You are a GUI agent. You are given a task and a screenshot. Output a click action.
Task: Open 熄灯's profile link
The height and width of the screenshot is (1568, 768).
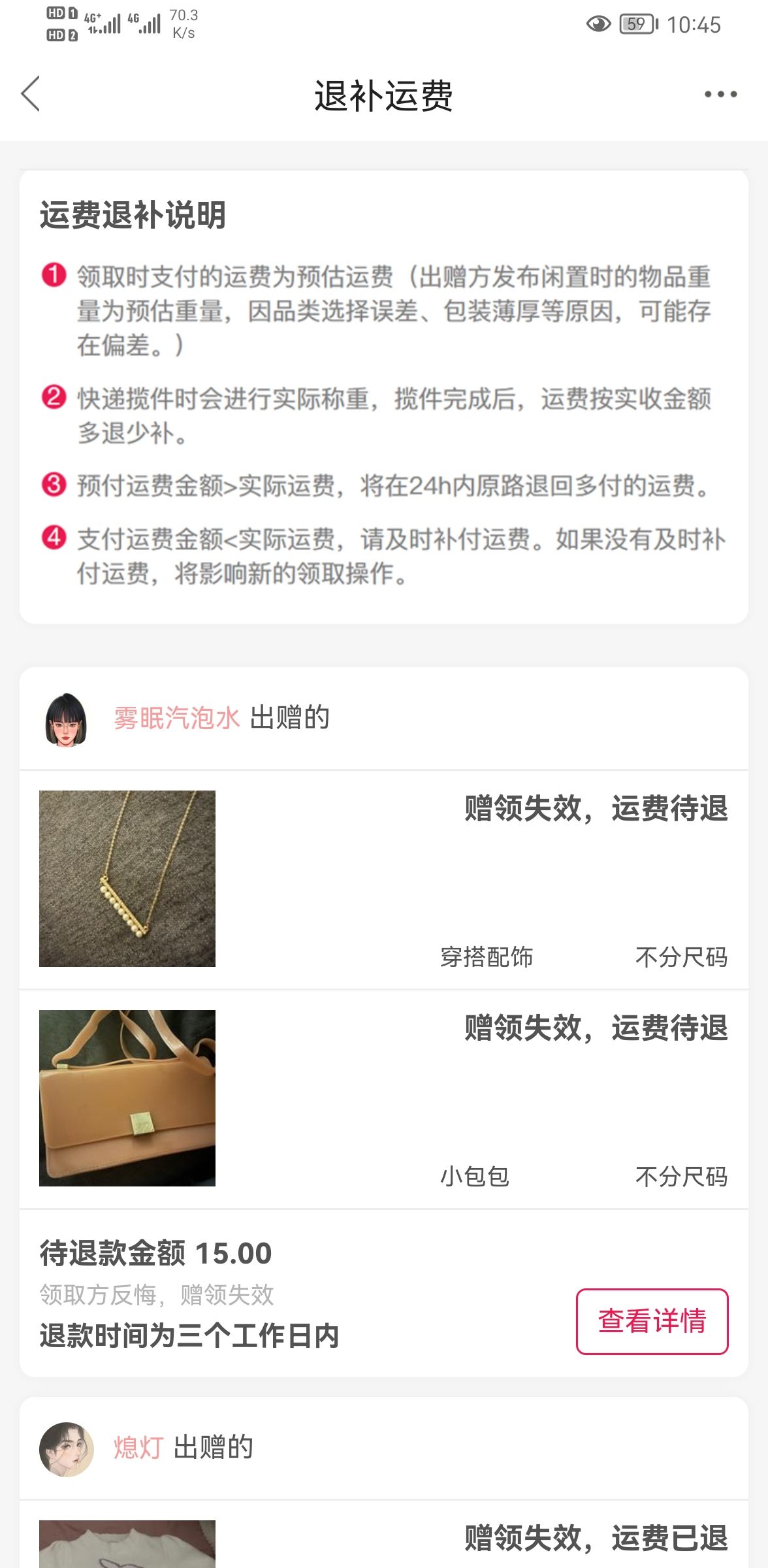point(138,1447)
